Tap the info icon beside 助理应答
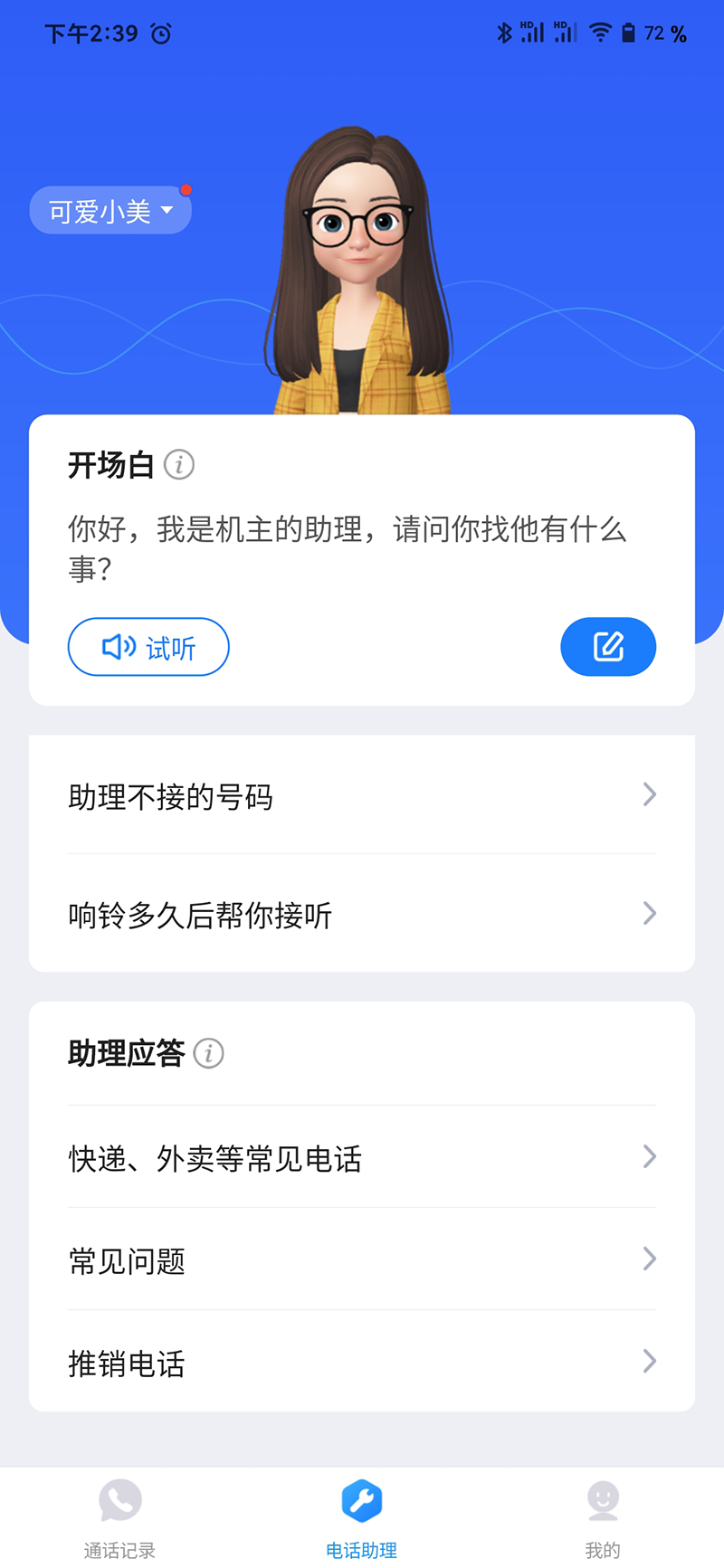The image size is (724, 1568). (209, 1053)
